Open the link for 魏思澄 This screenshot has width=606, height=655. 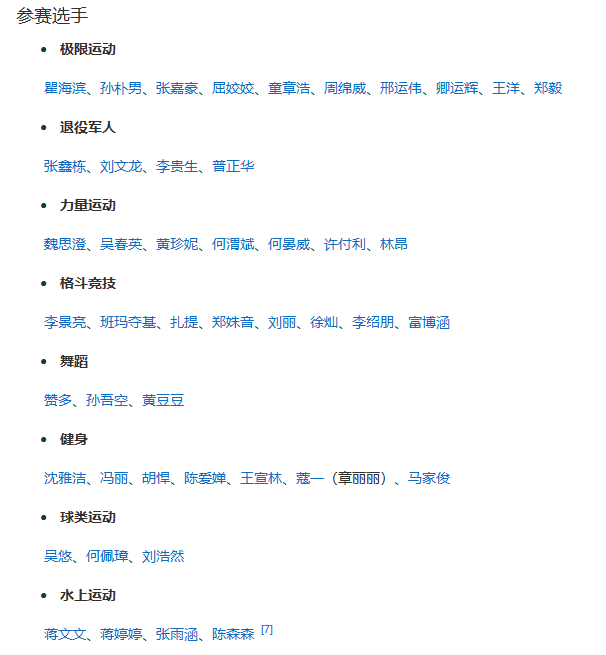[64, 244]
